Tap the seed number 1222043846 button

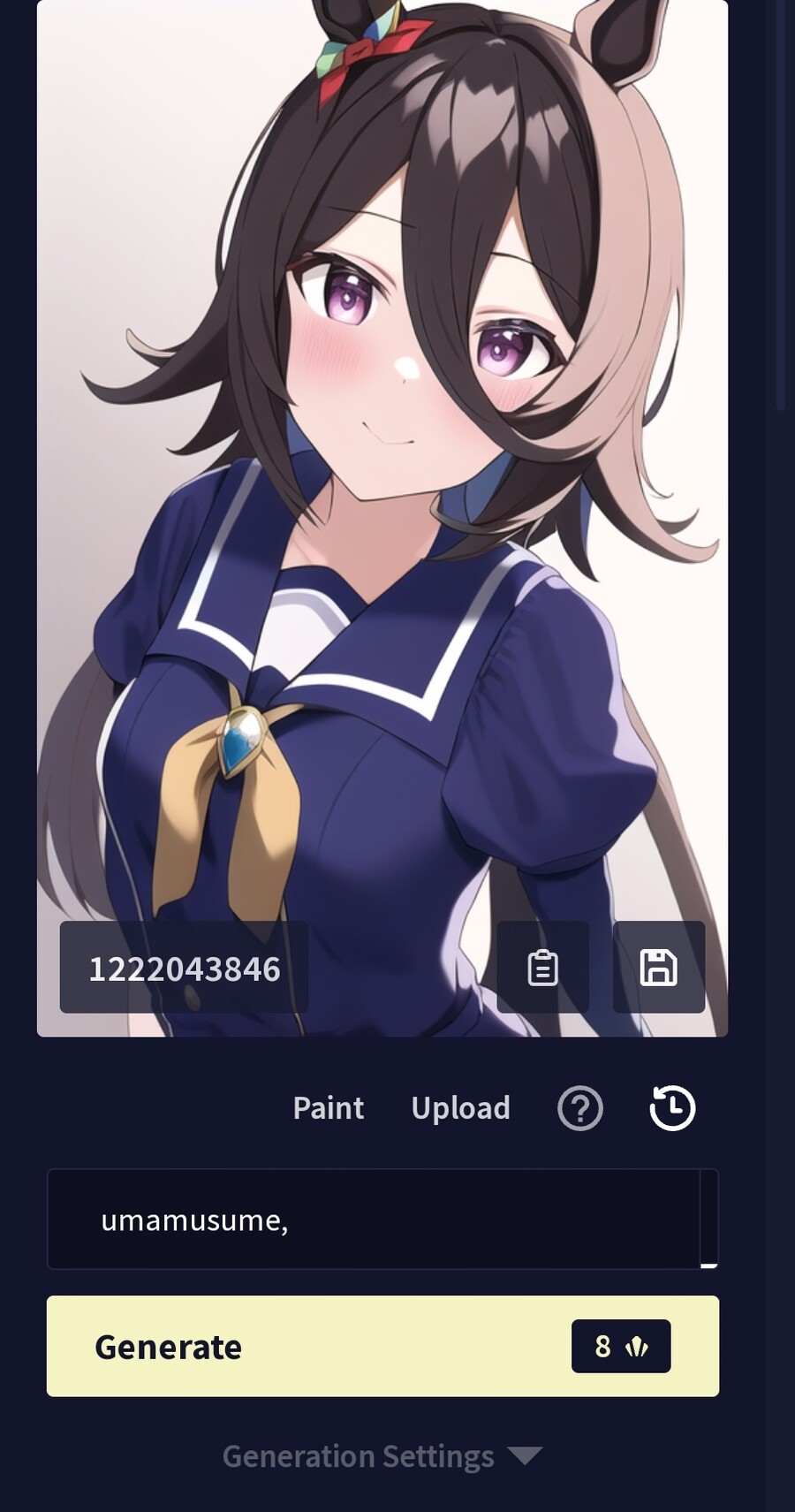coord(184,968)
